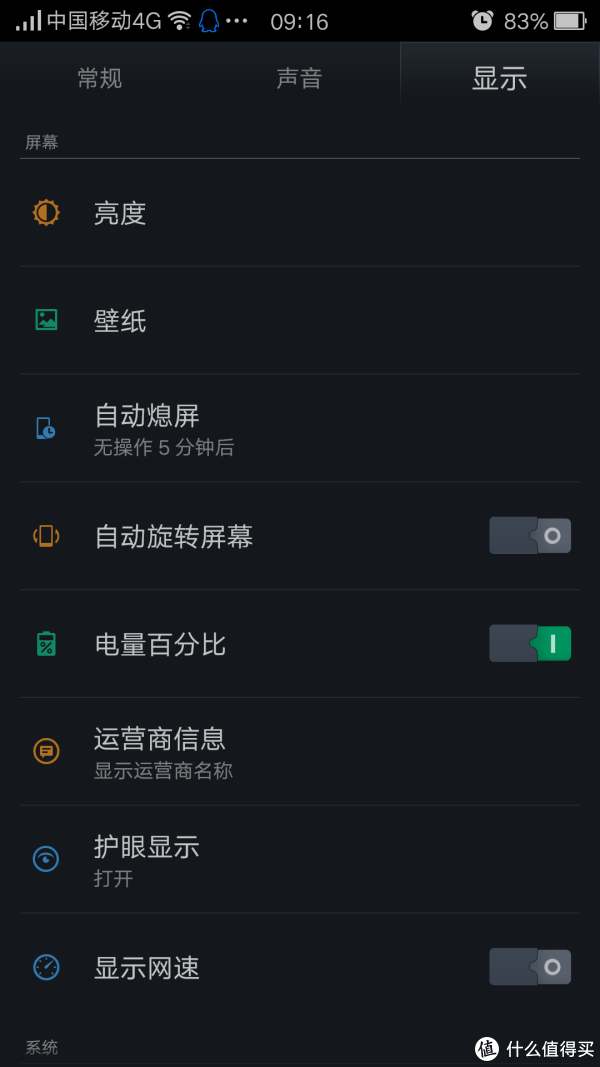Open the 护眼显示 eye protection setting
Viewport: 600px width, 1067px height.
[x=300, y=859]
